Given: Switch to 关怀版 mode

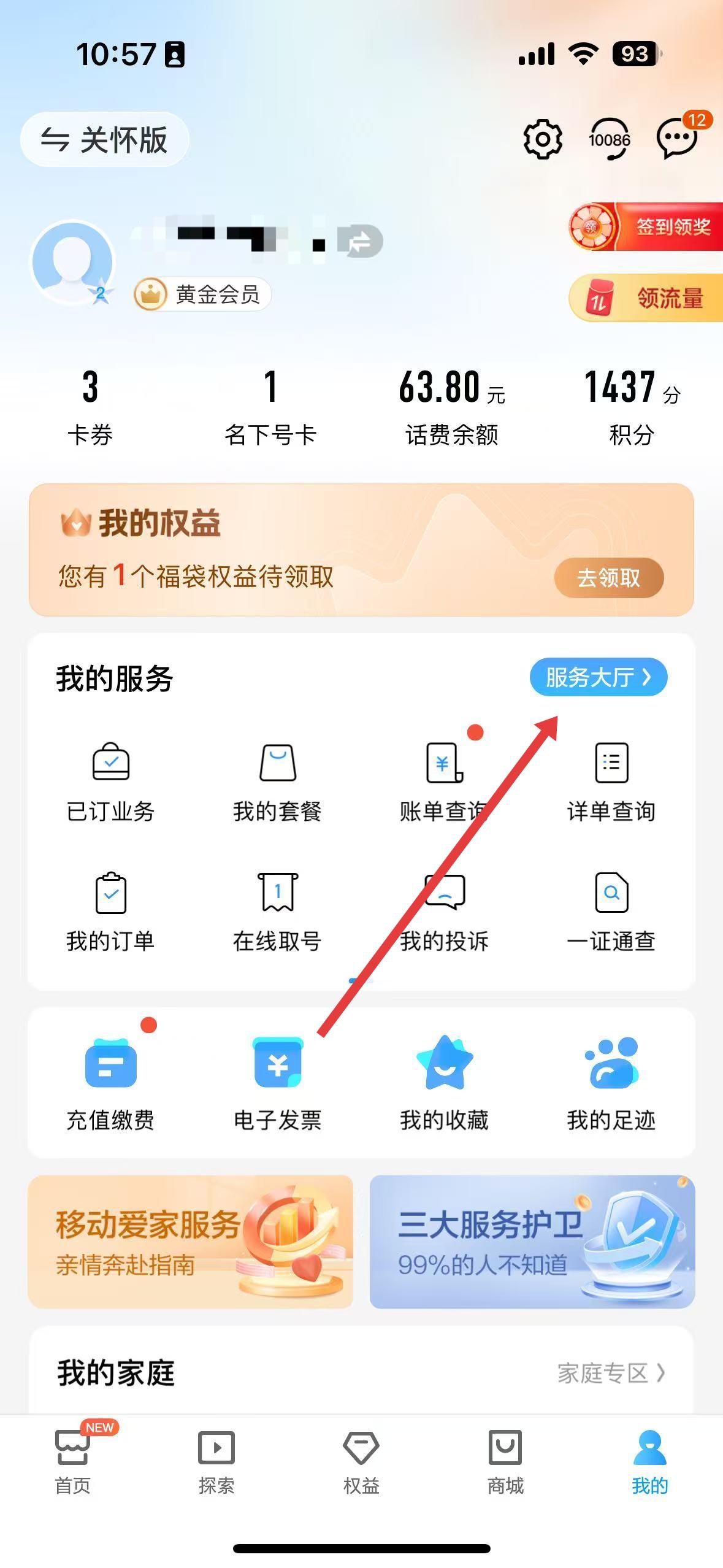Looking at the screenshot, I should (105, 140).
